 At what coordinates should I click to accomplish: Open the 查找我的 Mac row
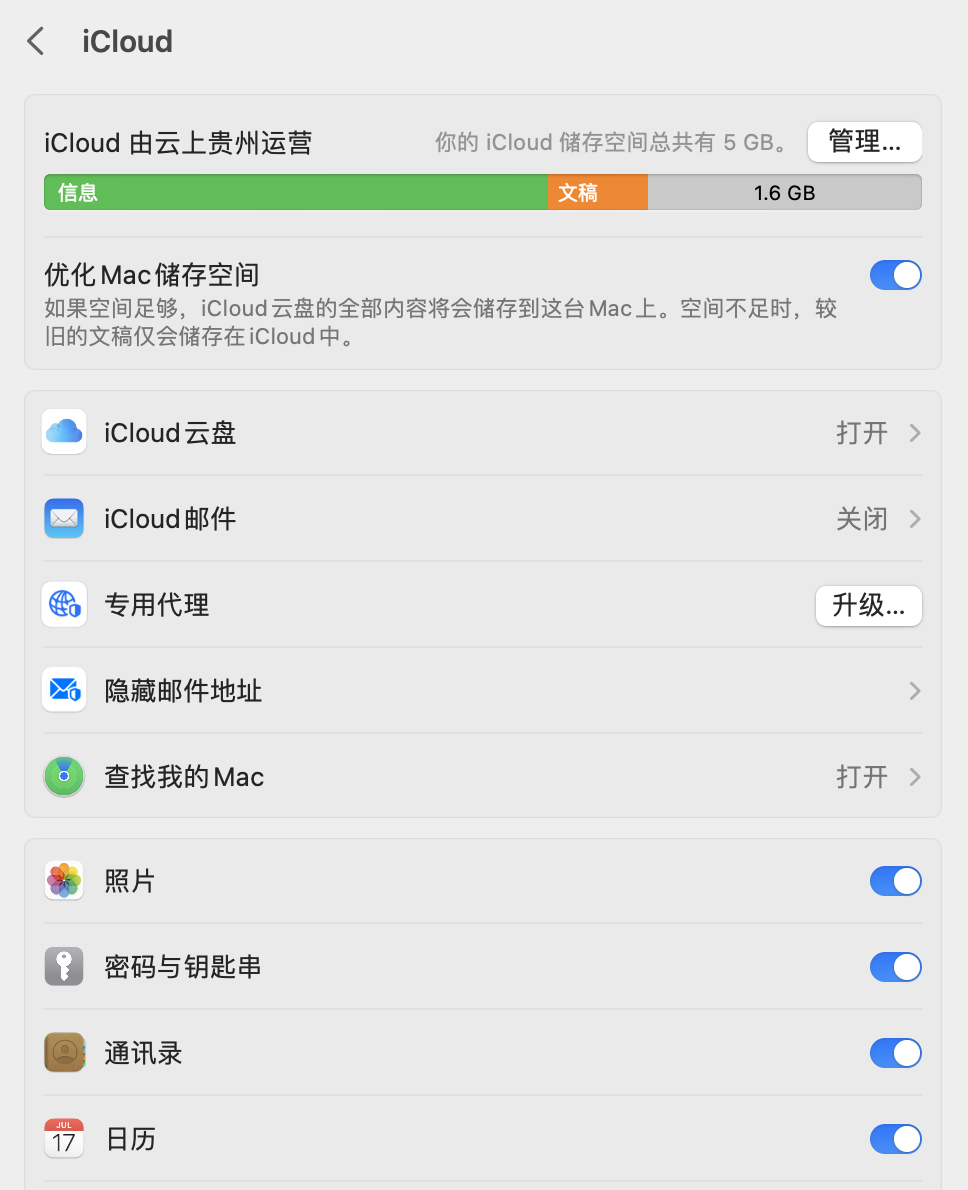coord(482,777)
